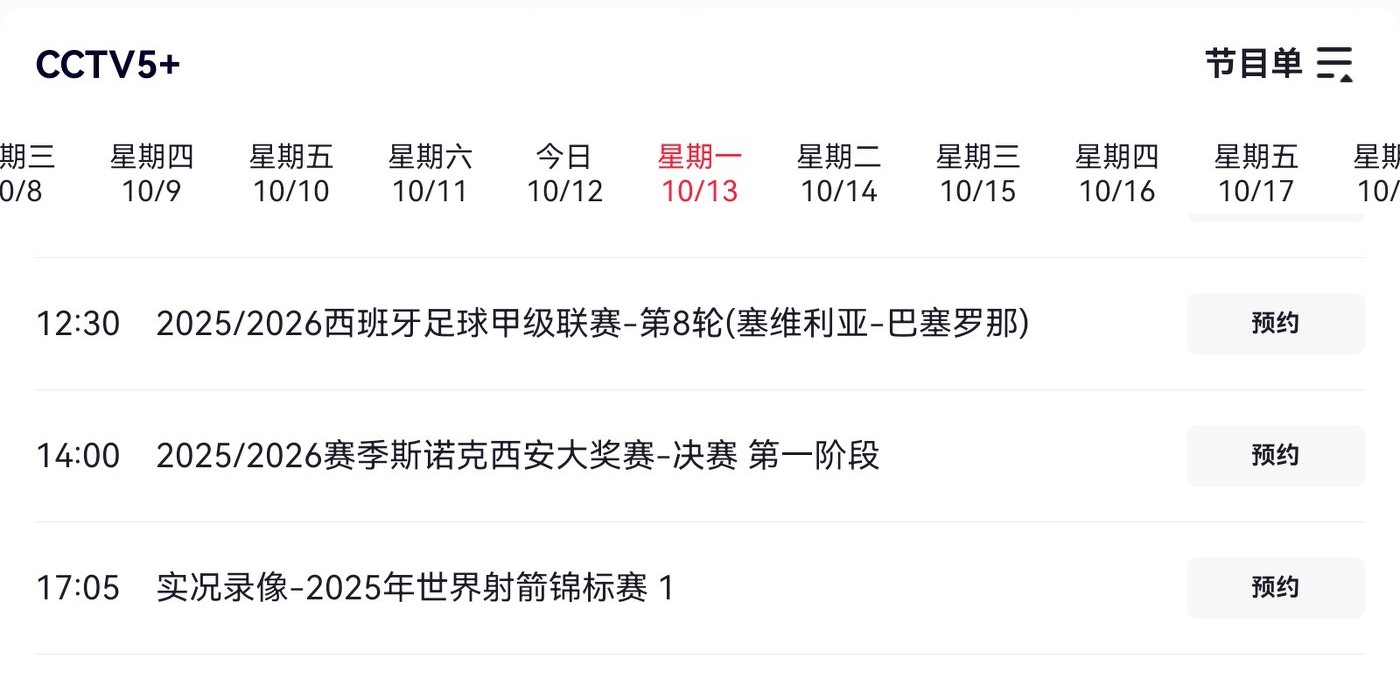Open 星期二 10/14 program list

(x=839, y=174)
